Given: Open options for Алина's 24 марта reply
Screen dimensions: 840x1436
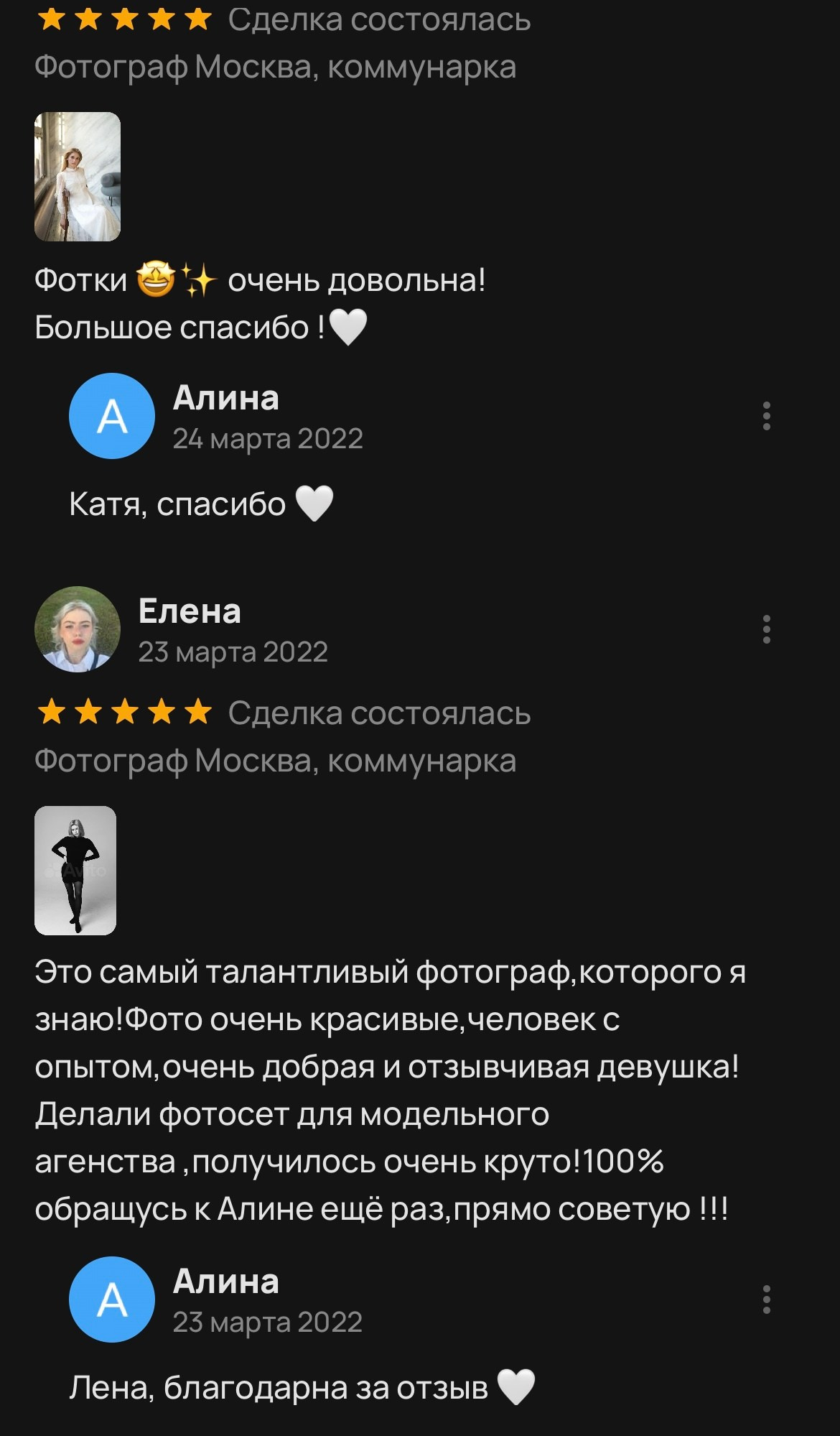Looking at the screenshot, I should point(766,416).
